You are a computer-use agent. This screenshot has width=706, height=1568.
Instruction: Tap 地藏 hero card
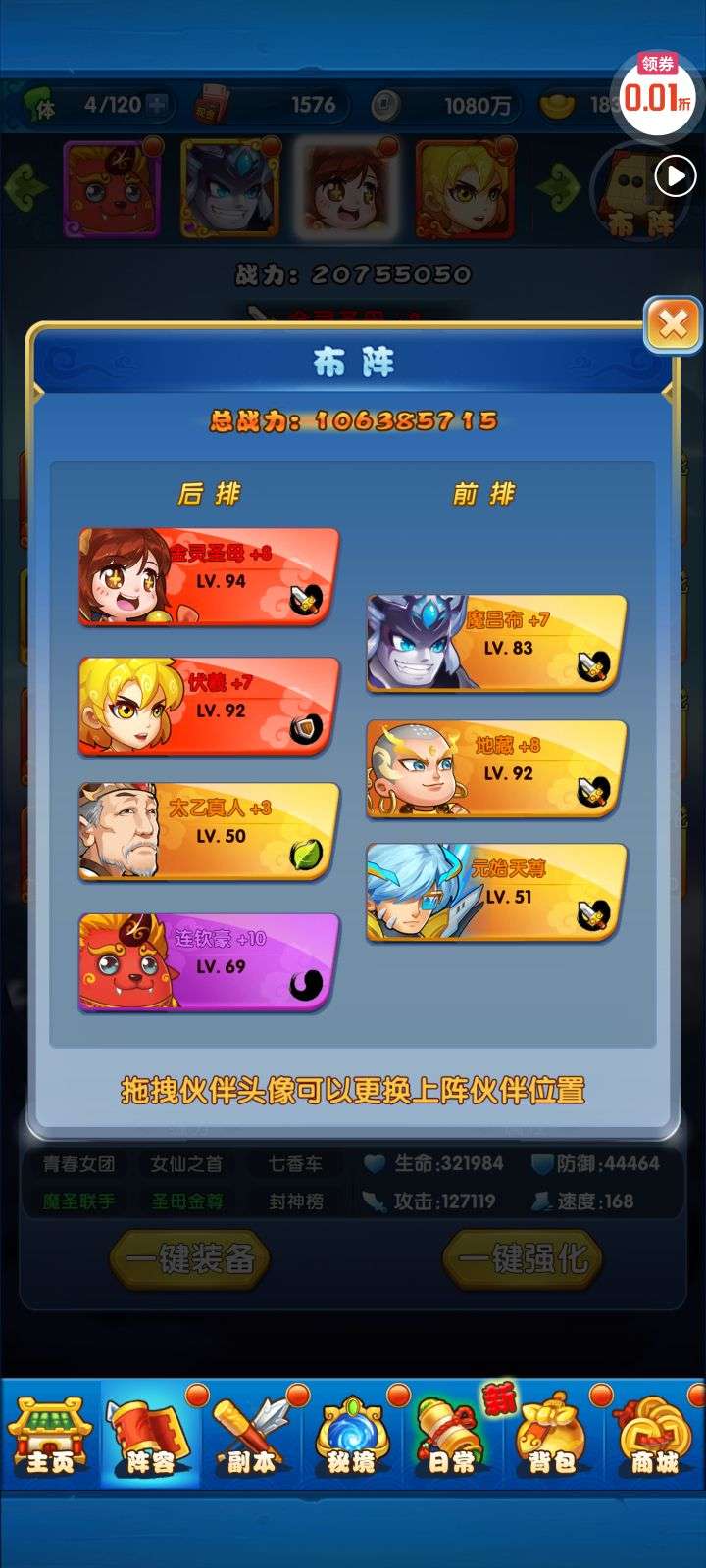pyautogui.click(x=496, y=768)
